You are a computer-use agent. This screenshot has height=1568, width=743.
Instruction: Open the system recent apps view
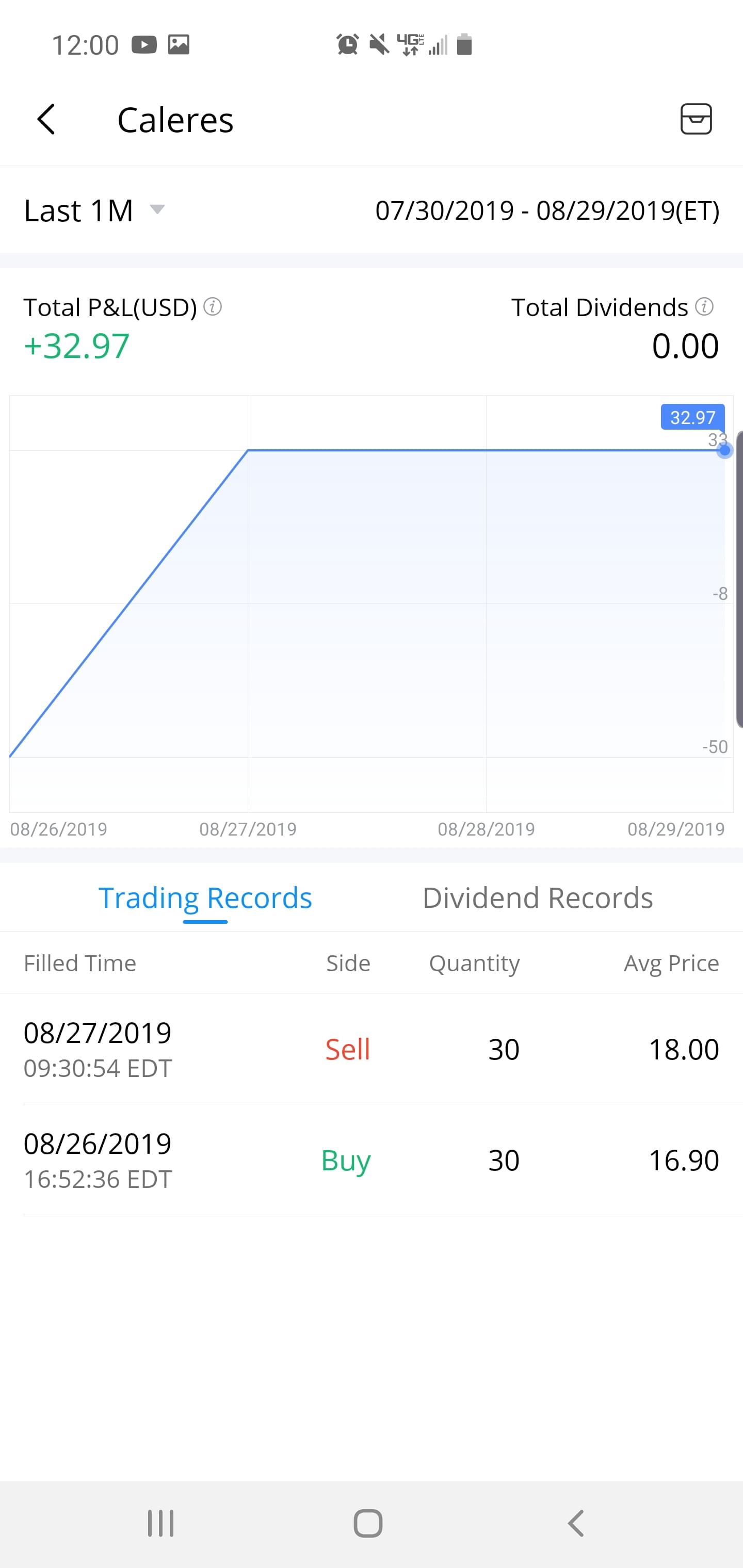pos(161,1524)
